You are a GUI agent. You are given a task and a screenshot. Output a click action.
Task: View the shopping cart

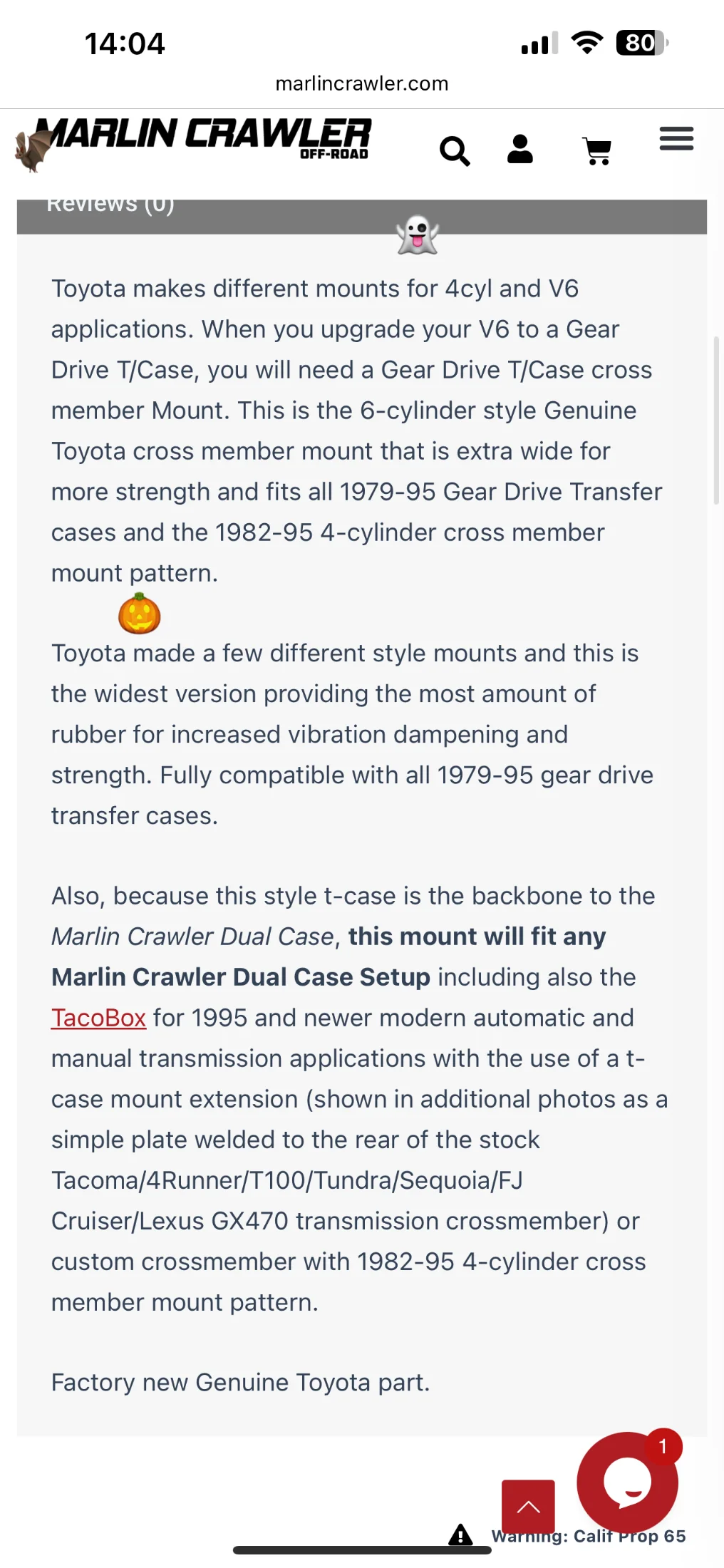[x=597, y=151]
